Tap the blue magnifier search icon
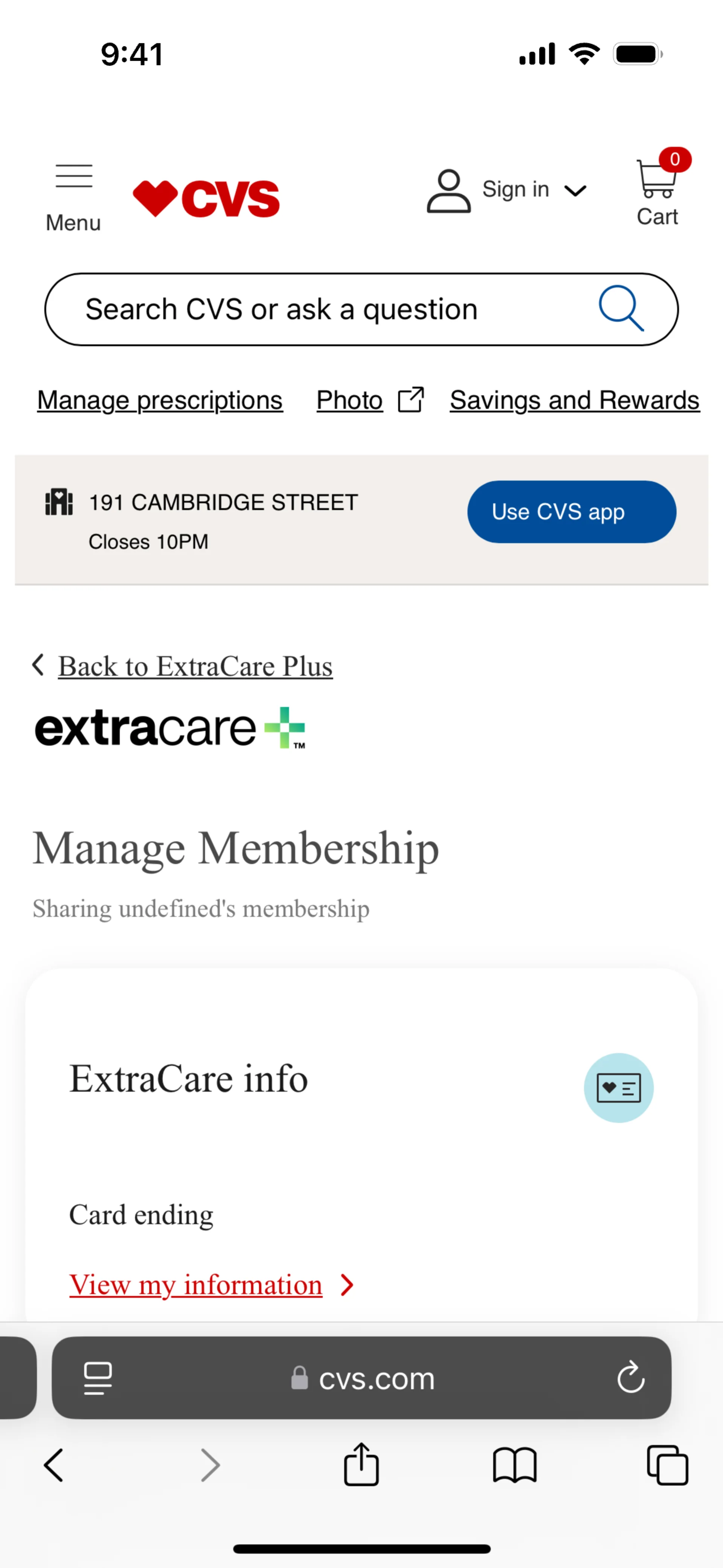Image resolution: width=723 pixels, height=1568 pixels. coord(621,308)
